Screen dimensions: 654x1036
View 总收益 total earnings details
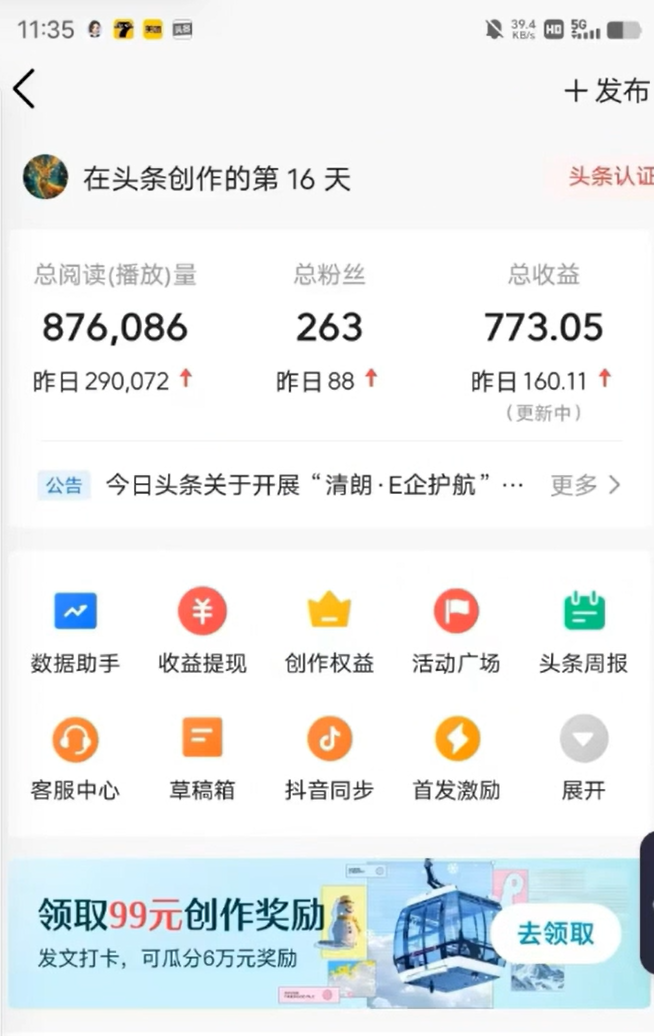click(544, 327)
